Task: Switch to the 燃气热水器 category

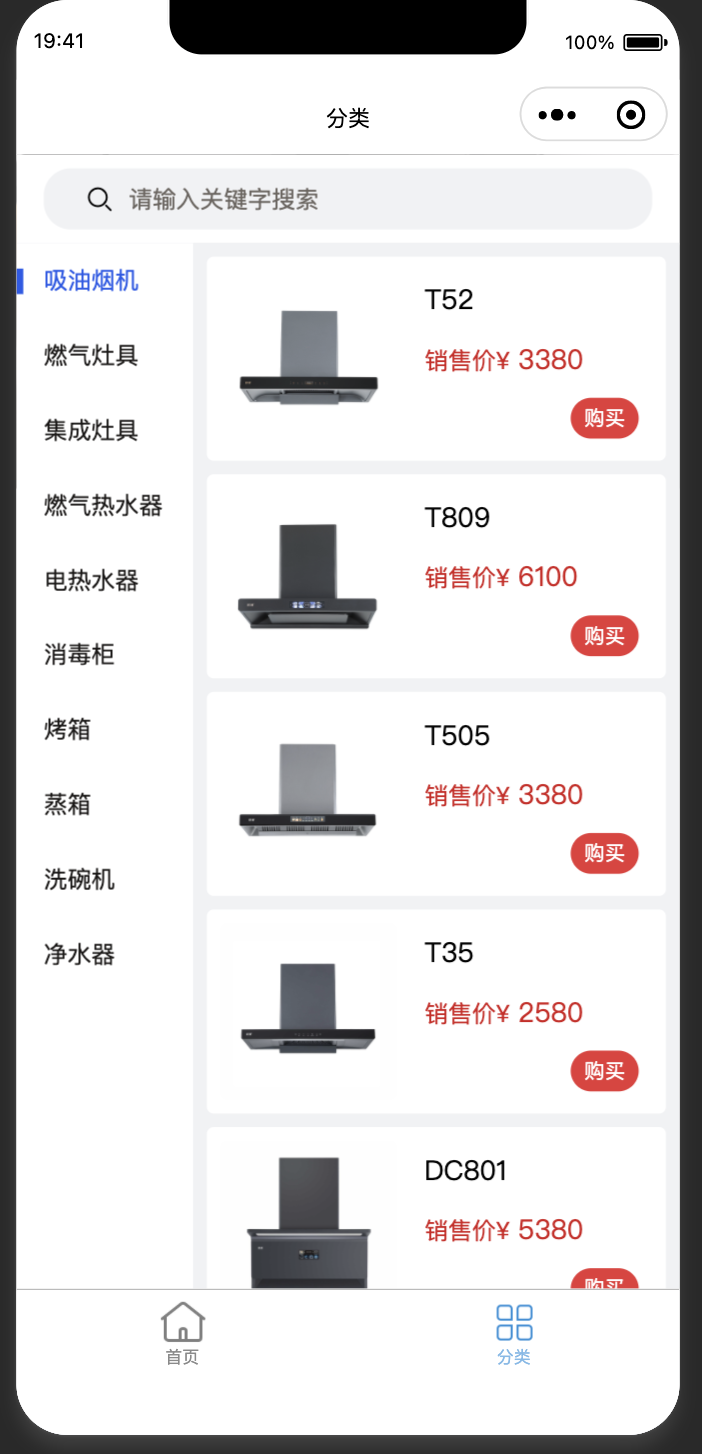Action: tap(103, 505)
